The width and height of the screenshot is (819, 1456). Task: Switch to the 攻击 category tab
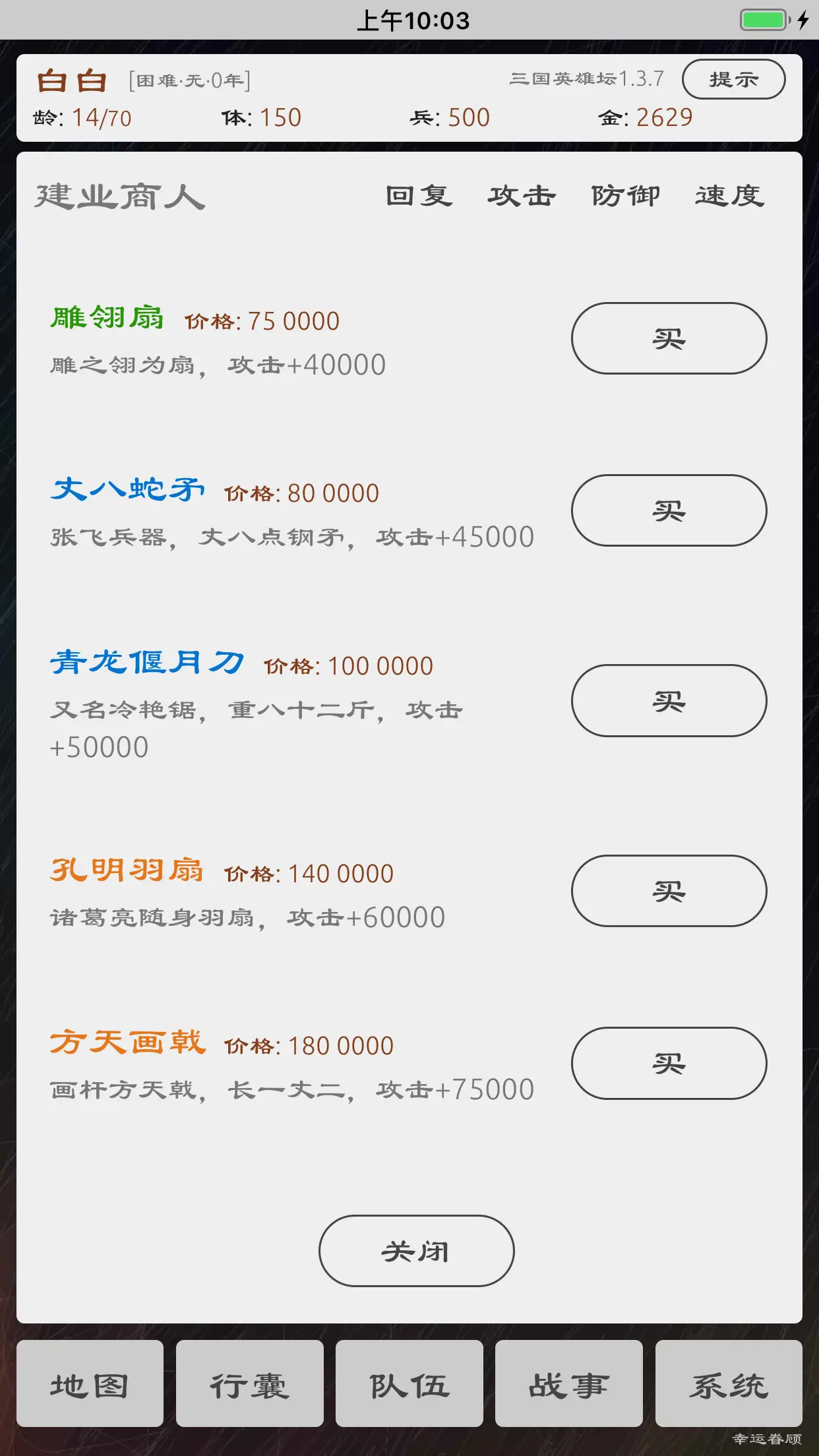[x=522, y=195]
